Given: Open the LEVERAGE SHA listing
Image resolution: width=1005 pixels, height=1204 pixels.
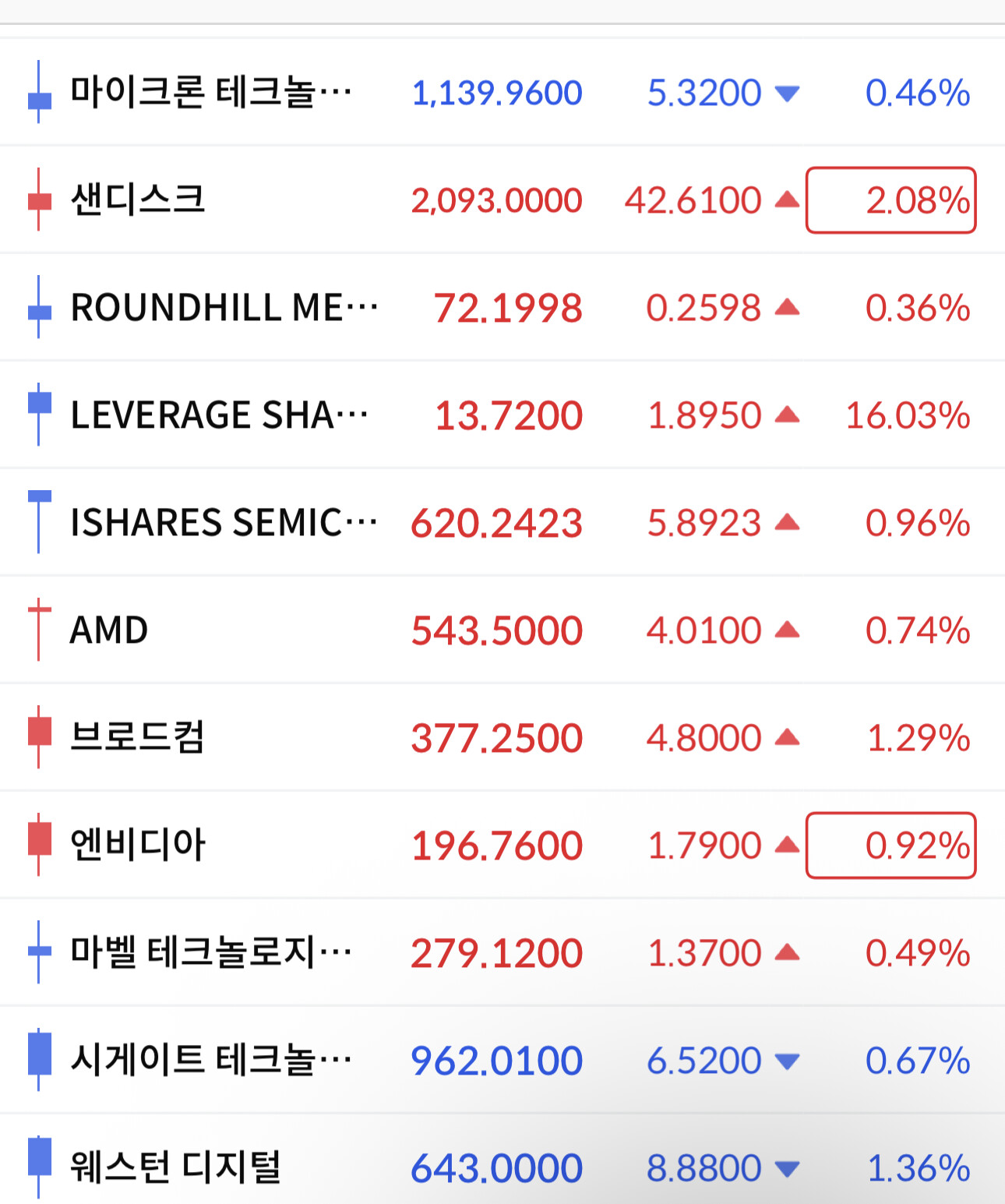Looking at the screenshot, I should pos(503,415).
